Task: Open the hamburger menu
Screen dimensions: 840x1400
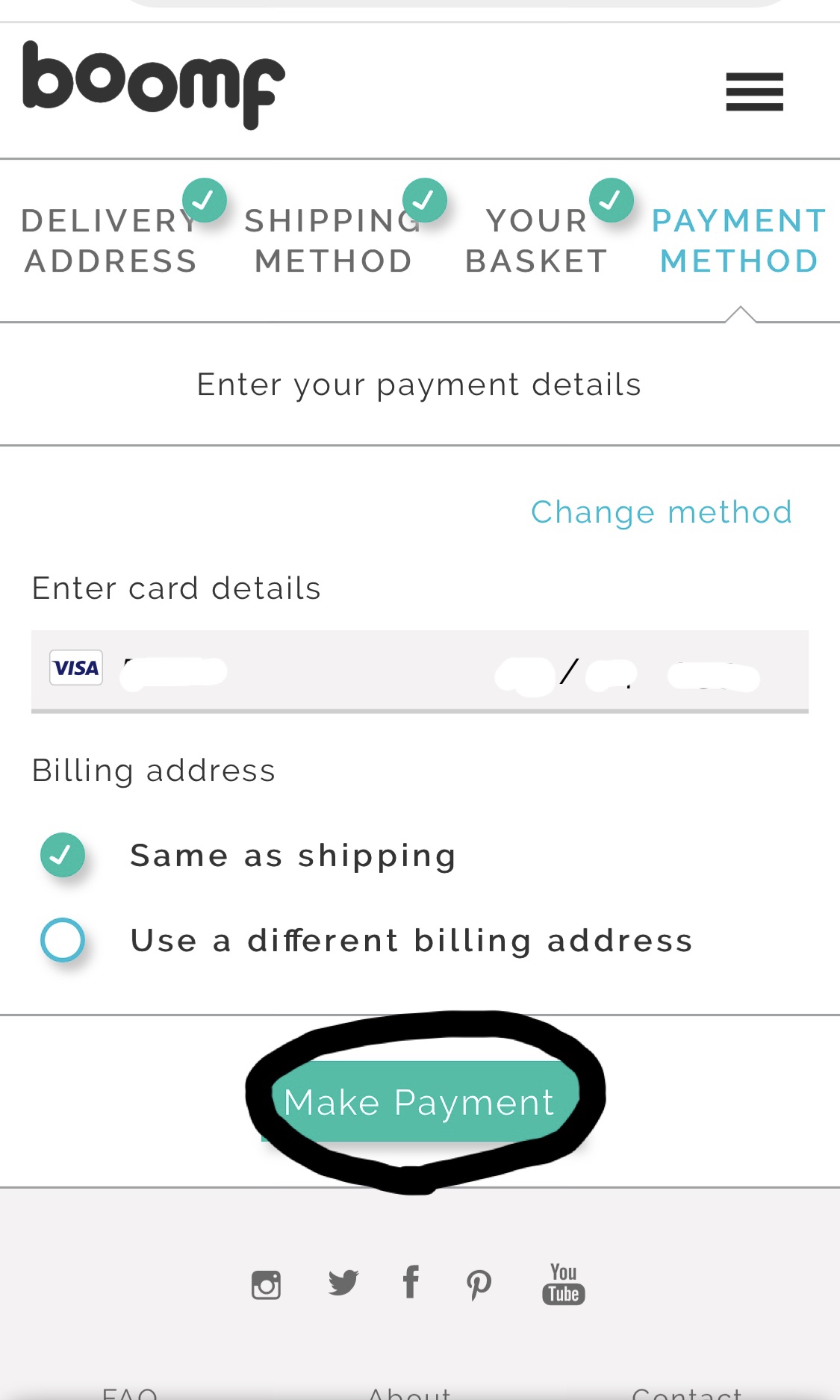Action: point(754,92)
